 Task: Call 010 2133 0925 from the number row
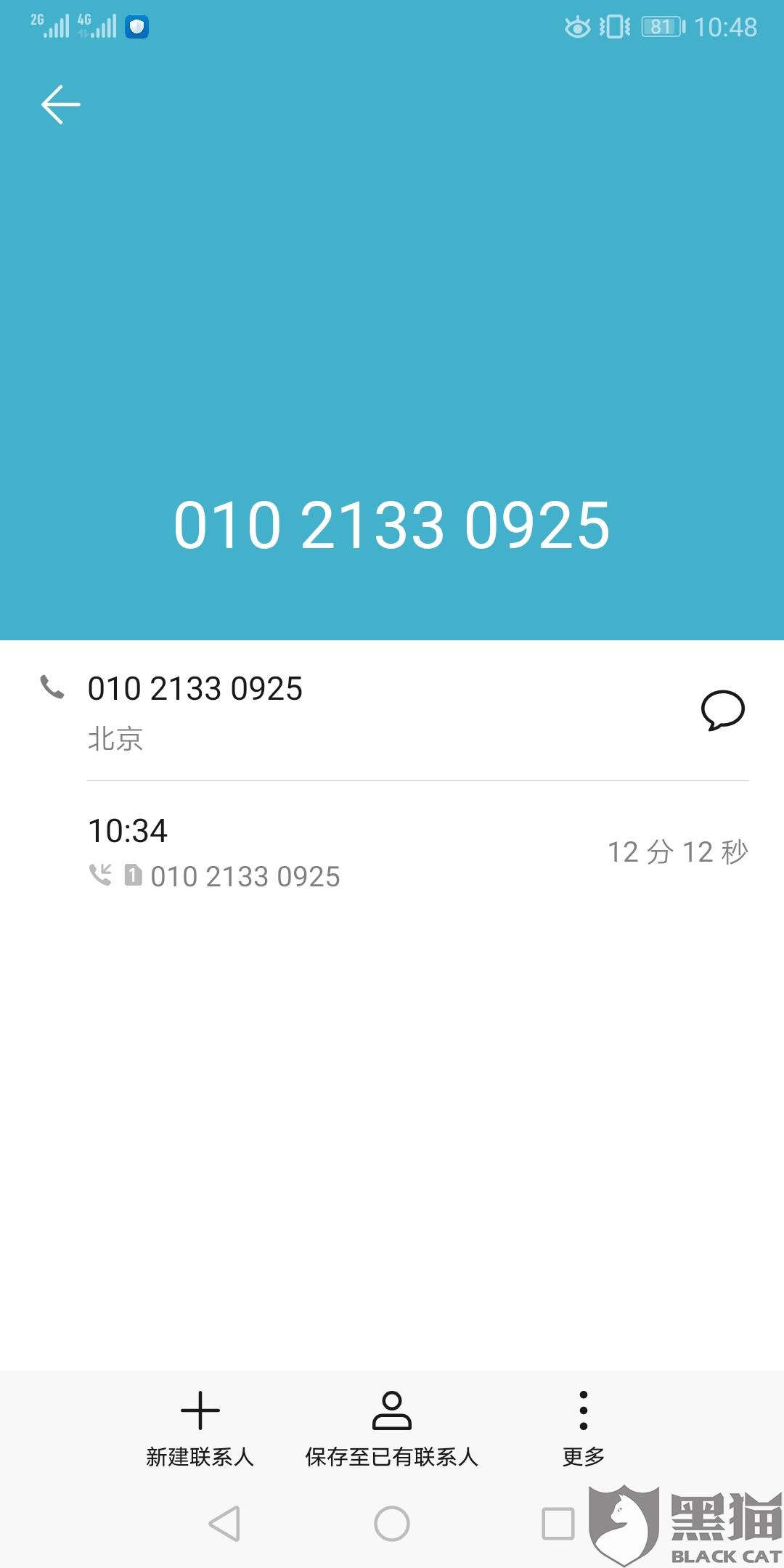[195, 690]
